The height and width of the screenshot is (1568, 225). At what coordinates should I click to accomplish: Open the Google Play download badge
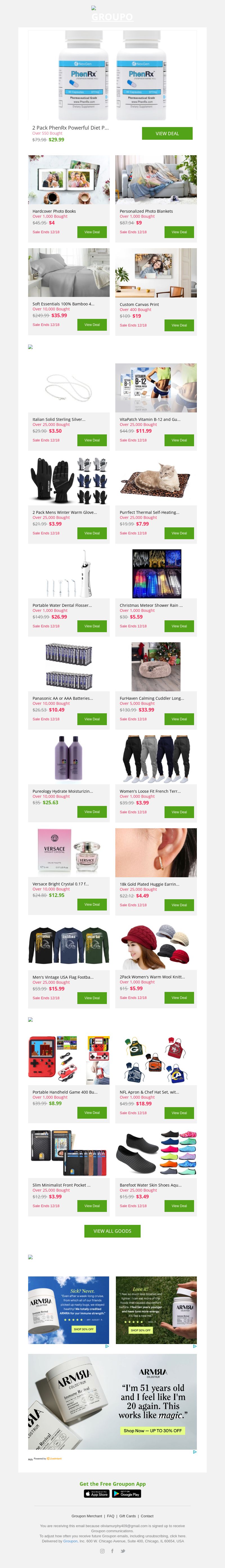[x=127, y=1494]
